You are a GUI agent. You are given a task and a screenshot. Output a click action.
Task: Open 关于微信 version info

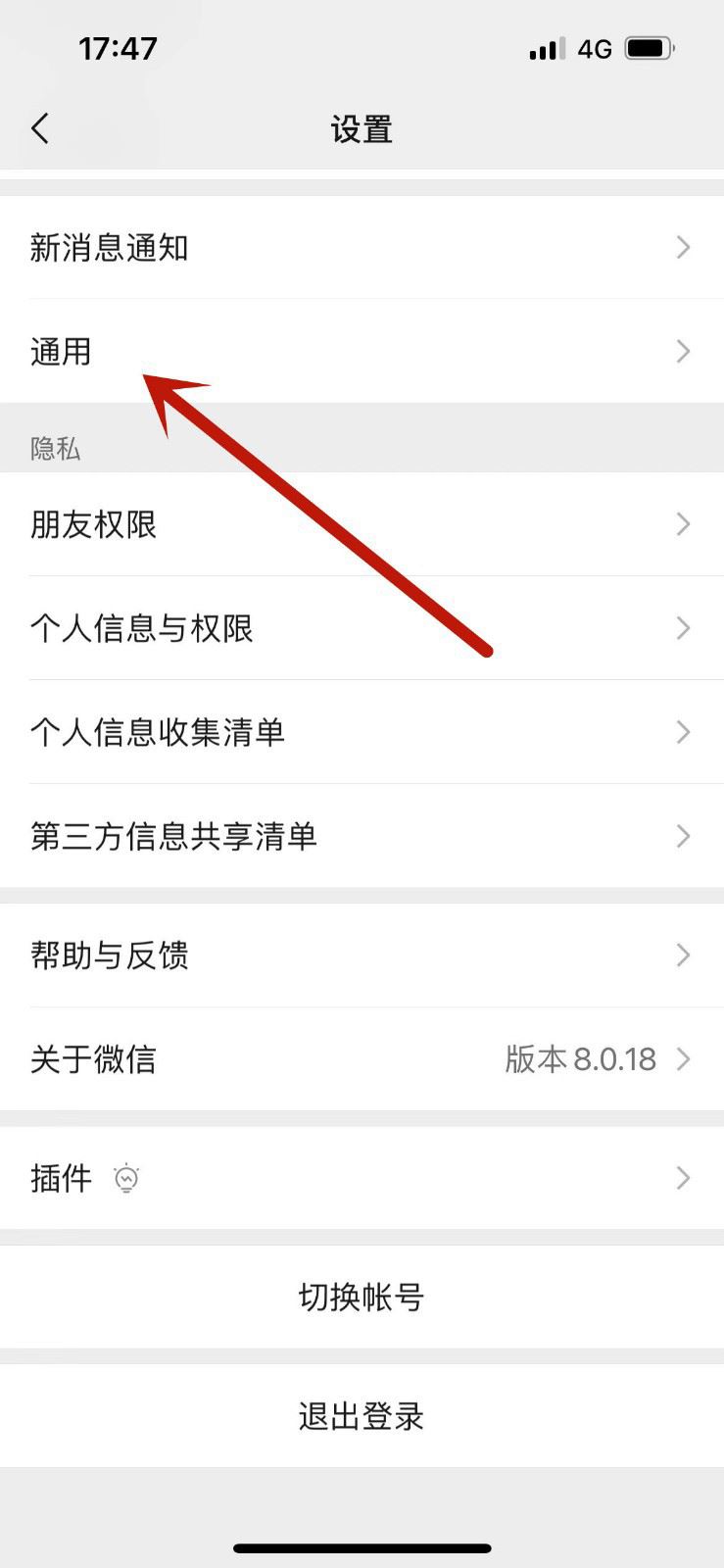coord(362,1058)
